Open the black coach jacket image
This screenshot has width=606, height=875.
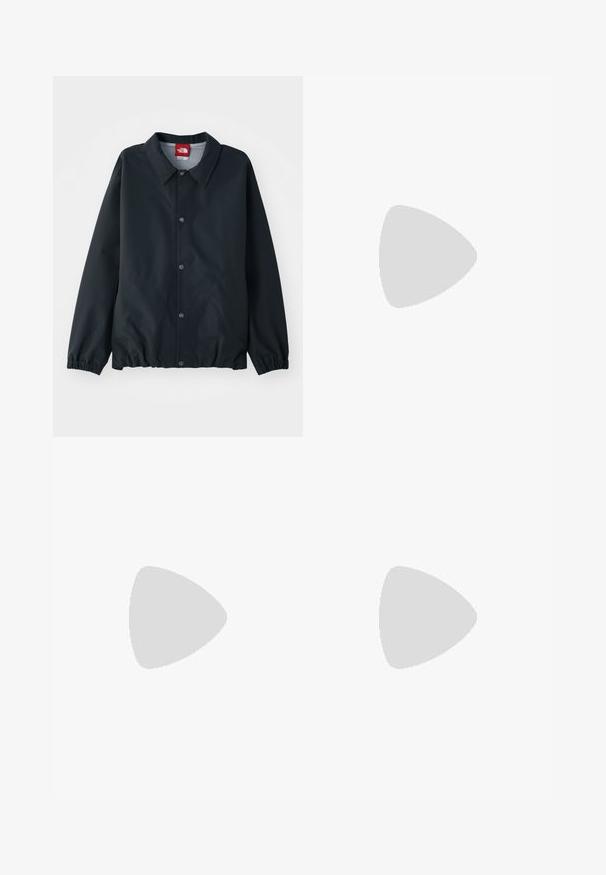(x=178, y=255)
